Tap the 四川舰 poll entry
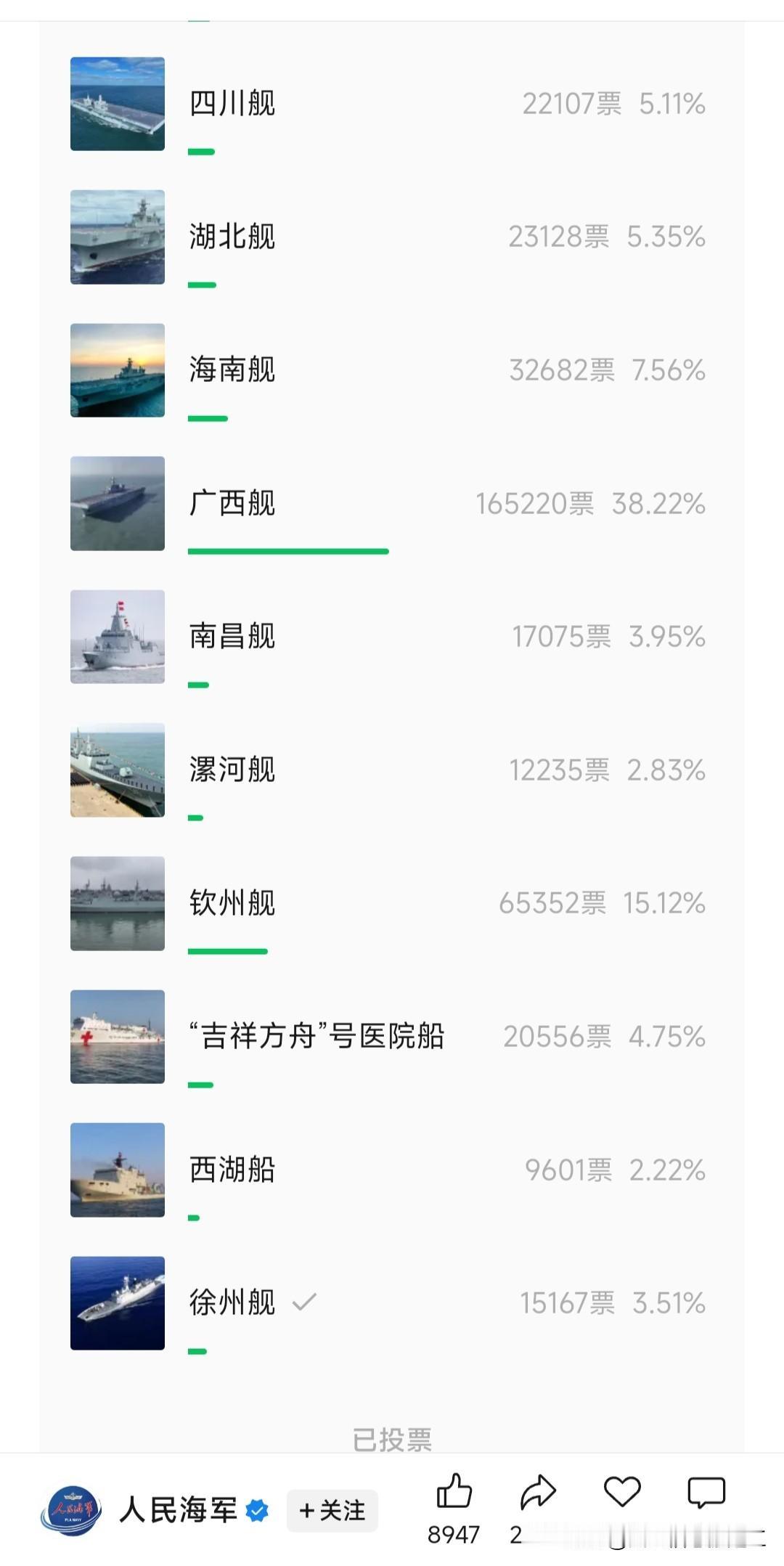This screenshot has height=1566, width=784. pyautogui.click(x=392, y=105)
